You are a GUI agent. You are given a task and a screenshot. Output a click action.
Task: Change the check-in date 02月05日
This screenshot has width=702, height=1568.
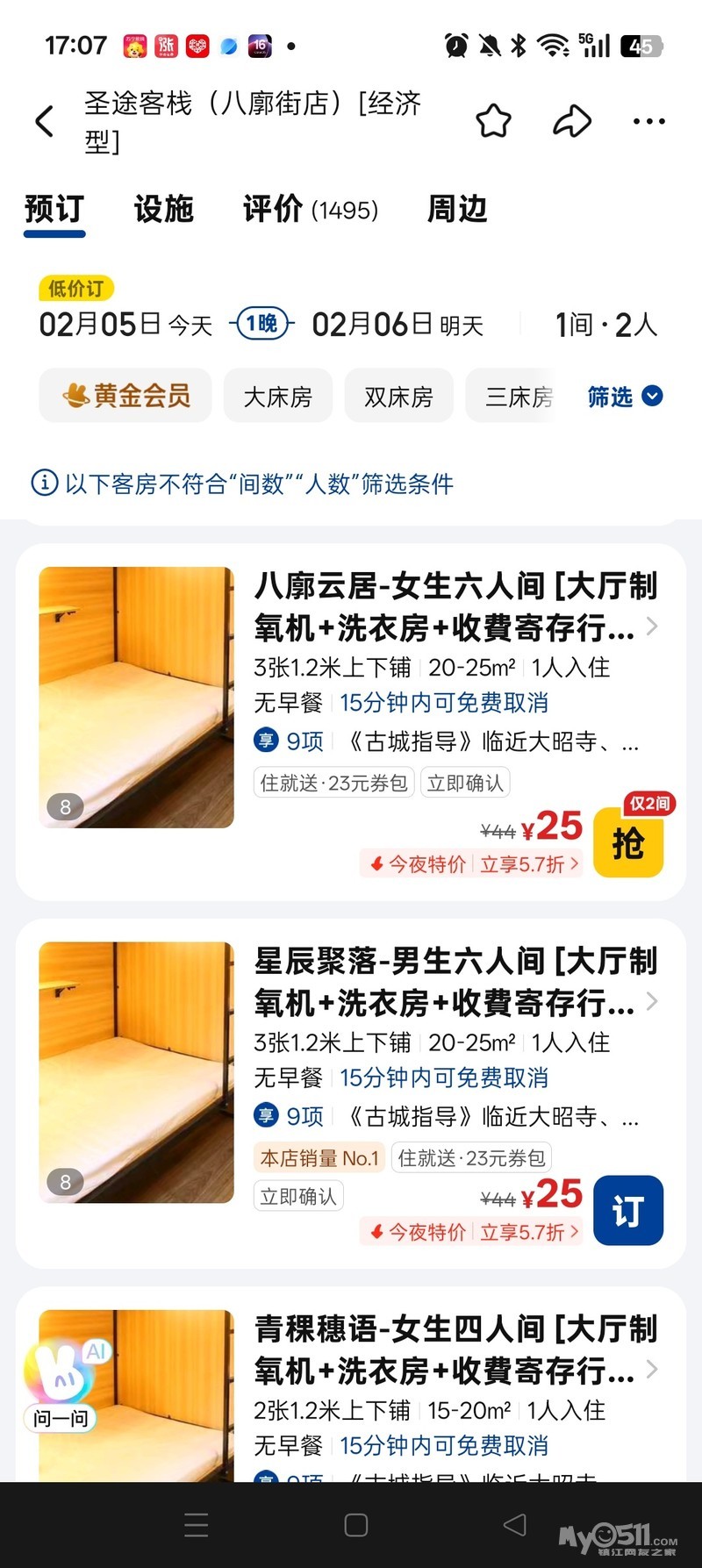(x=125, y=325)
